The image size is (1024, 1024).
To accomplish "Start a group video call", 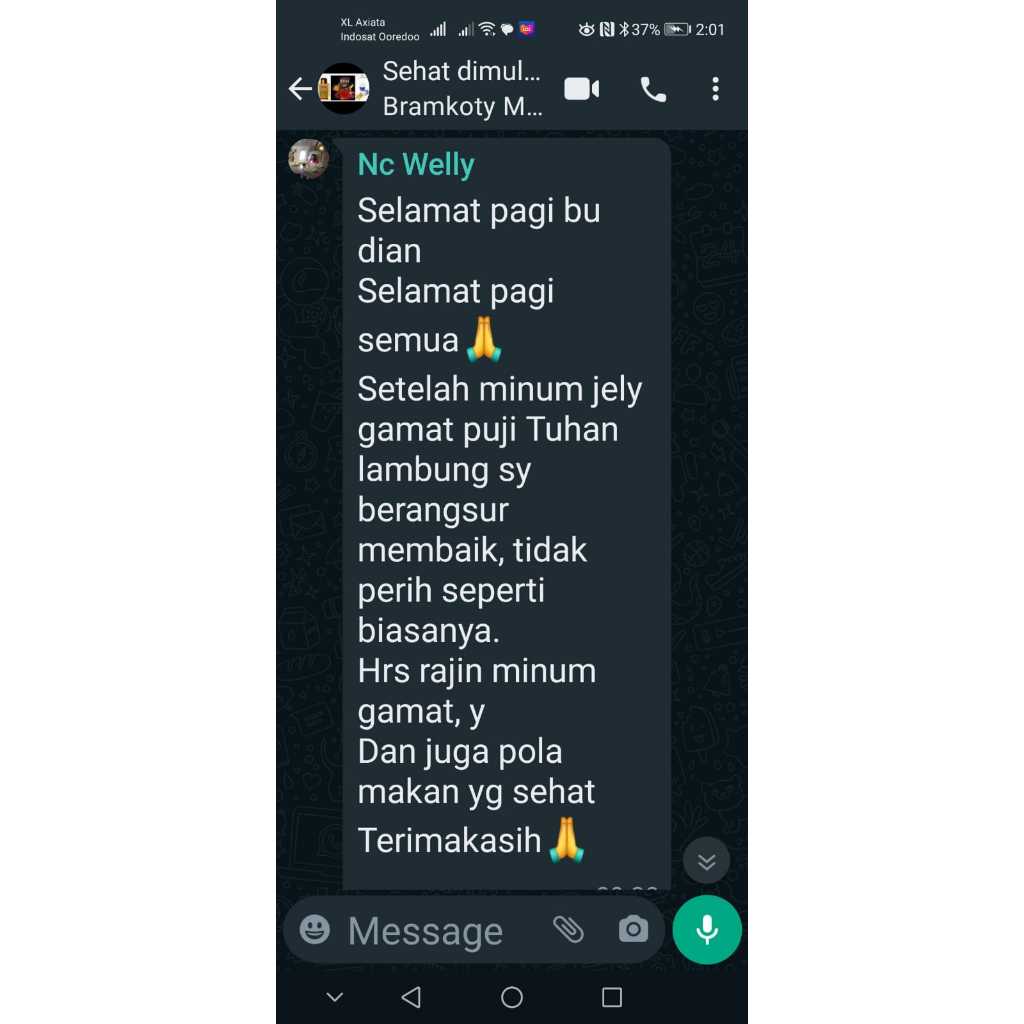I will (x=581, y=89).
